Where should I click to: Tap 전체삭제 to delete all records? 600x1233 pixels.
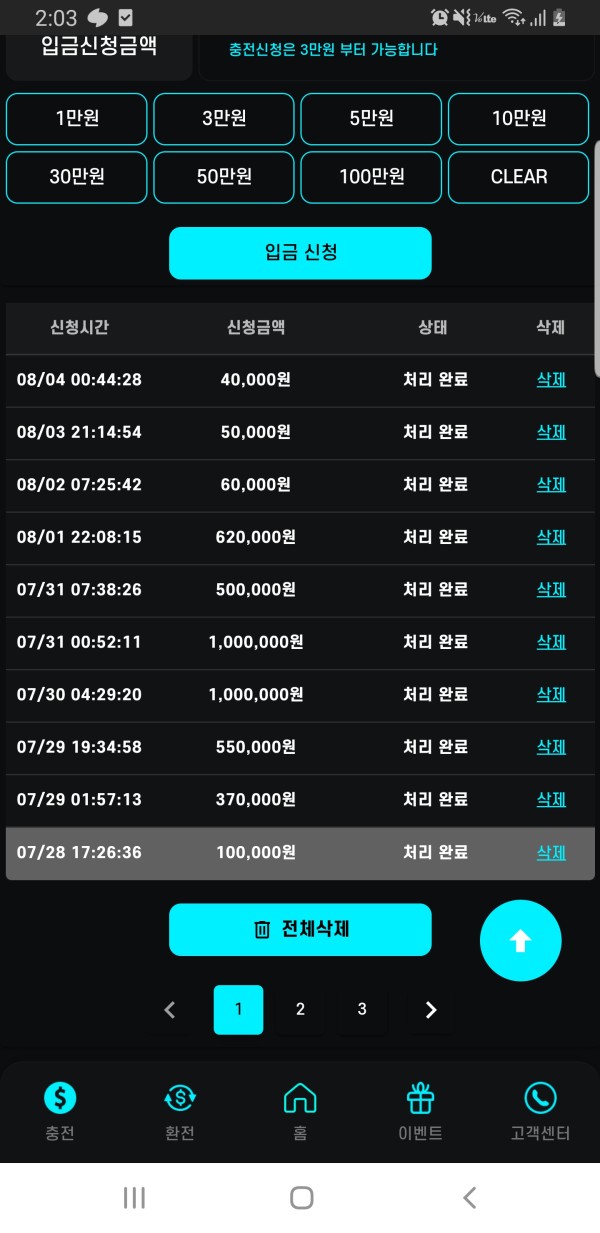coord(300,929)
